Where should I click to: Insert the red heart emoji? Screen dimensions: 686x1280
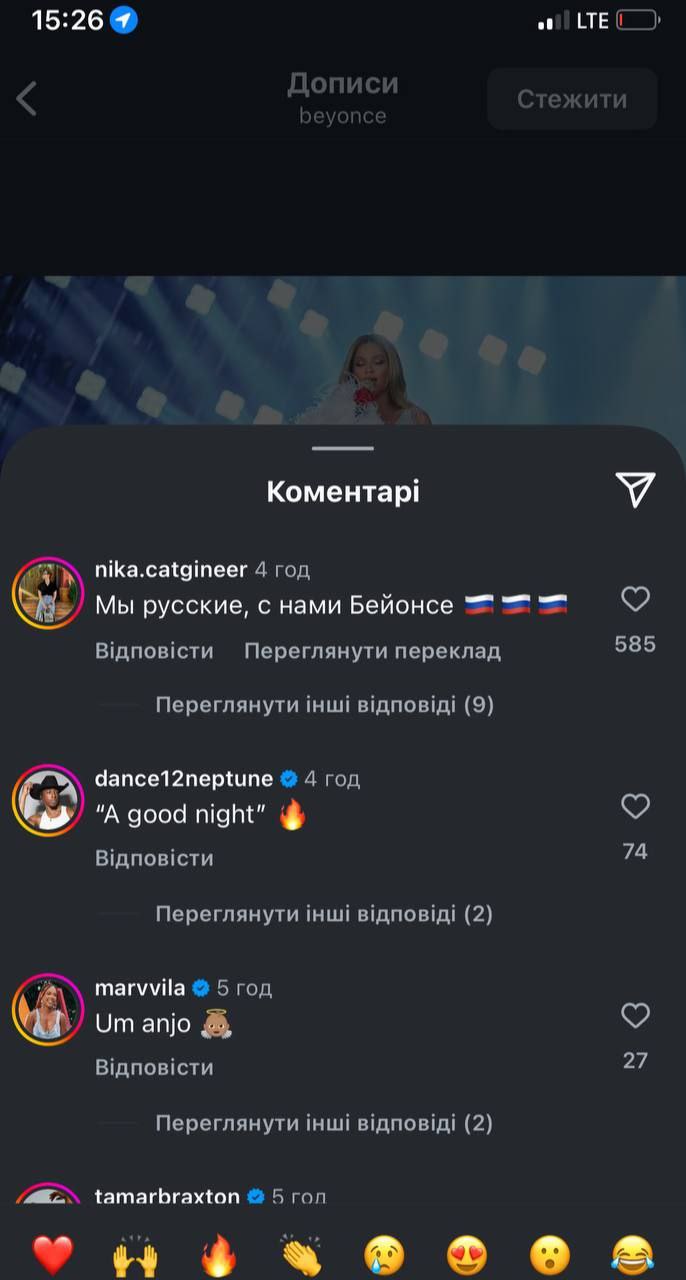pyautogui.click(x=53, y=1253)
